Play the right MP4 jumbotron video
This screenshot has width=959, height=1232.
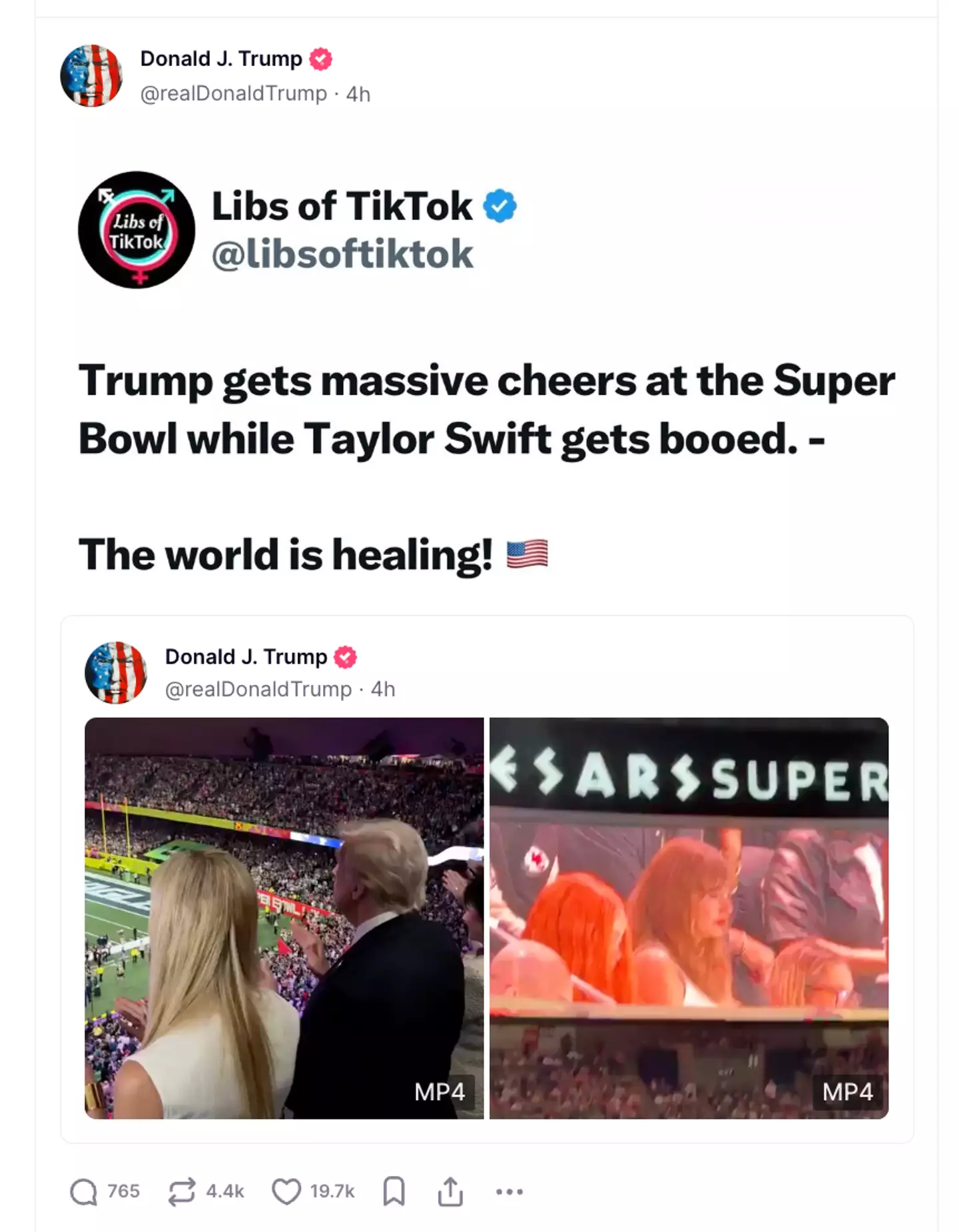point(689,918)
